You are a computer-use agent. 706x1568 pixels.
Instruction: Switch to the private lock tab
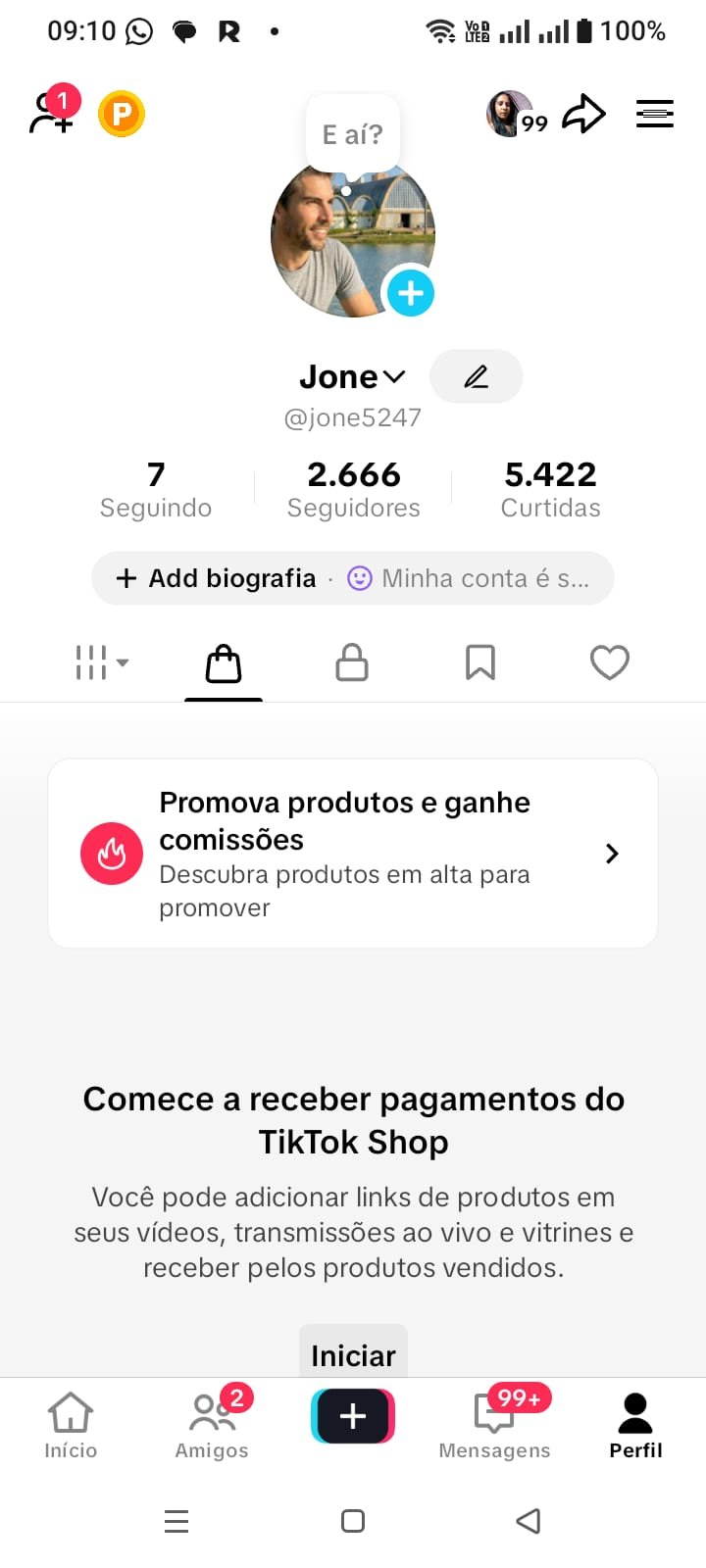click(x=352, y=662)
